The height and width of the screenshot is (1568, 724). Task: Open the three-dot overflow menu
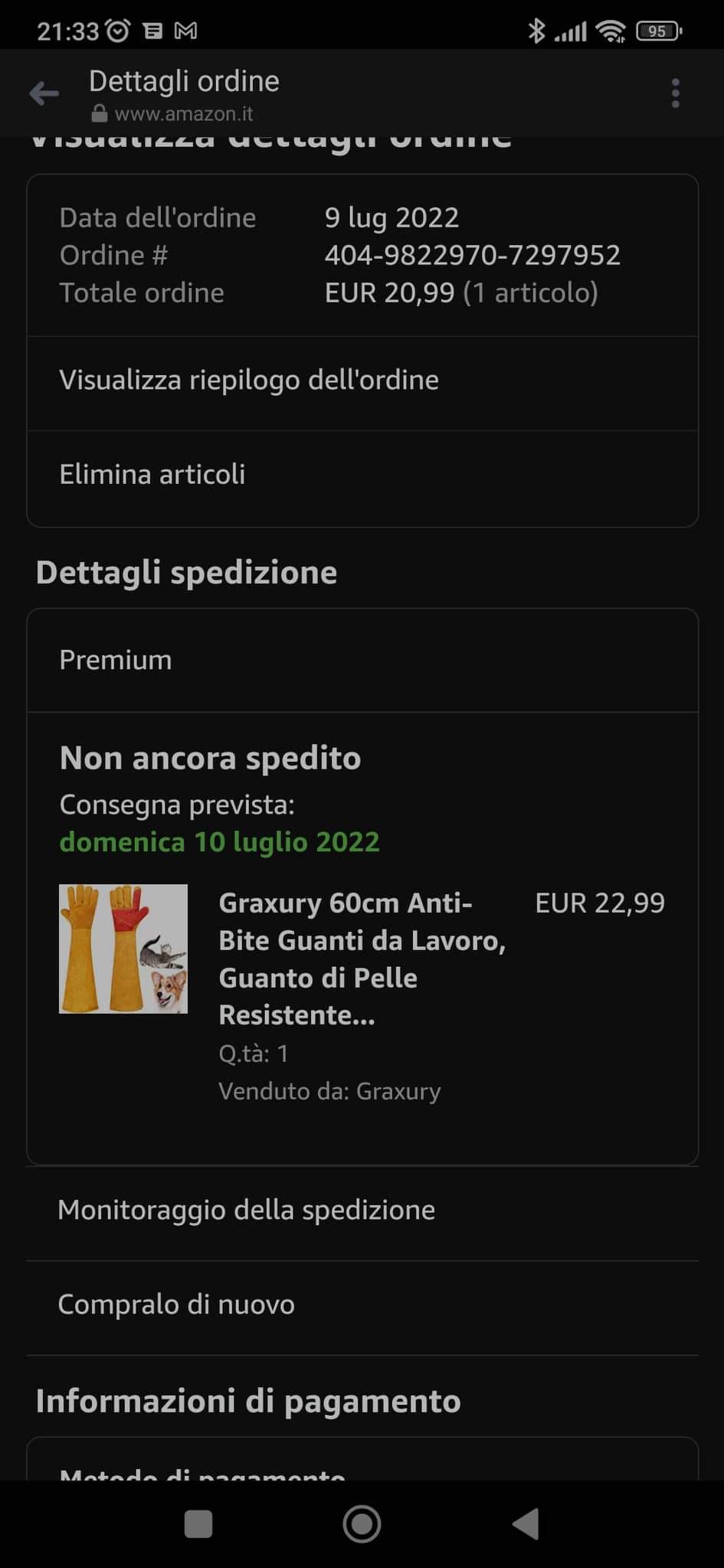pos(675,93)
